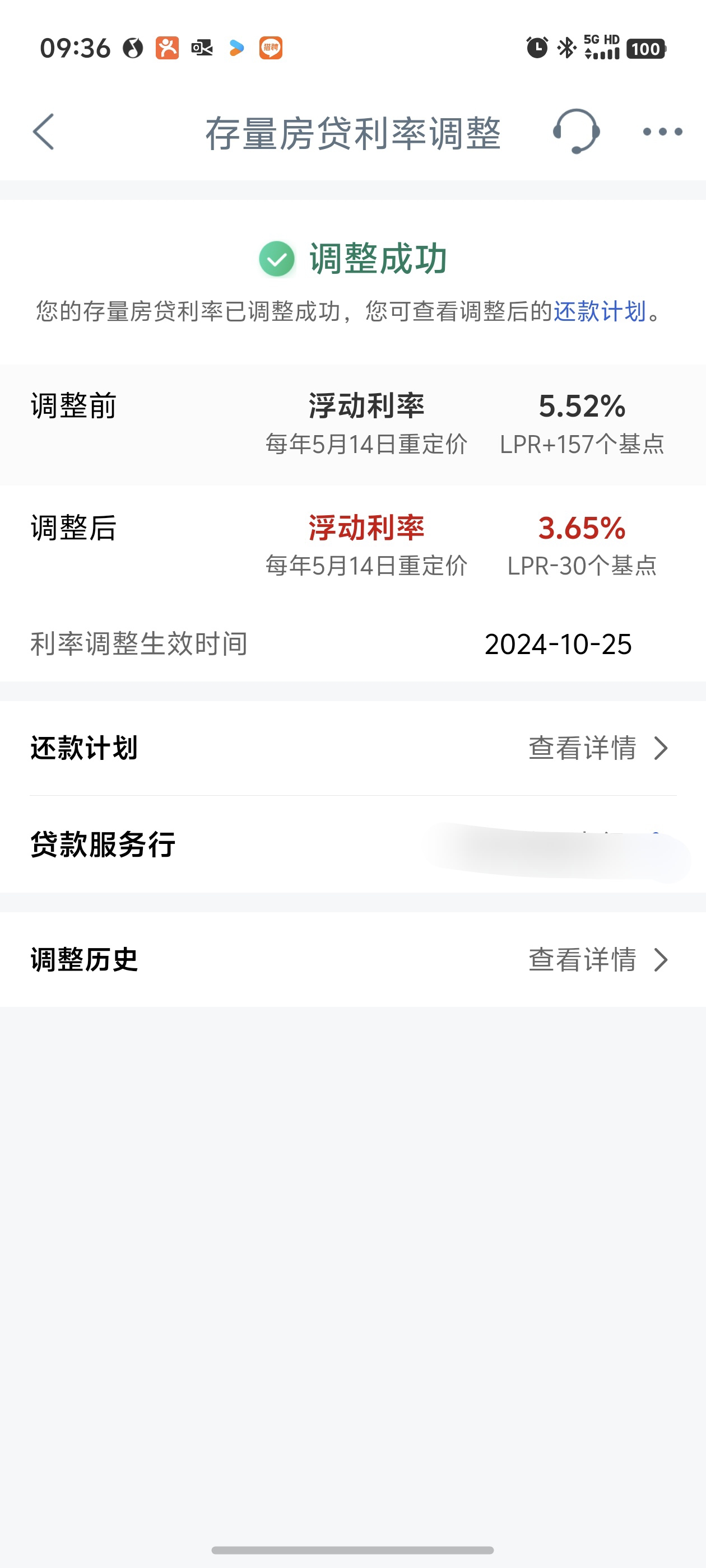Open the three-dot overflow menu
The height and width of the screenshot is (1568, 706).
[662, 132]
